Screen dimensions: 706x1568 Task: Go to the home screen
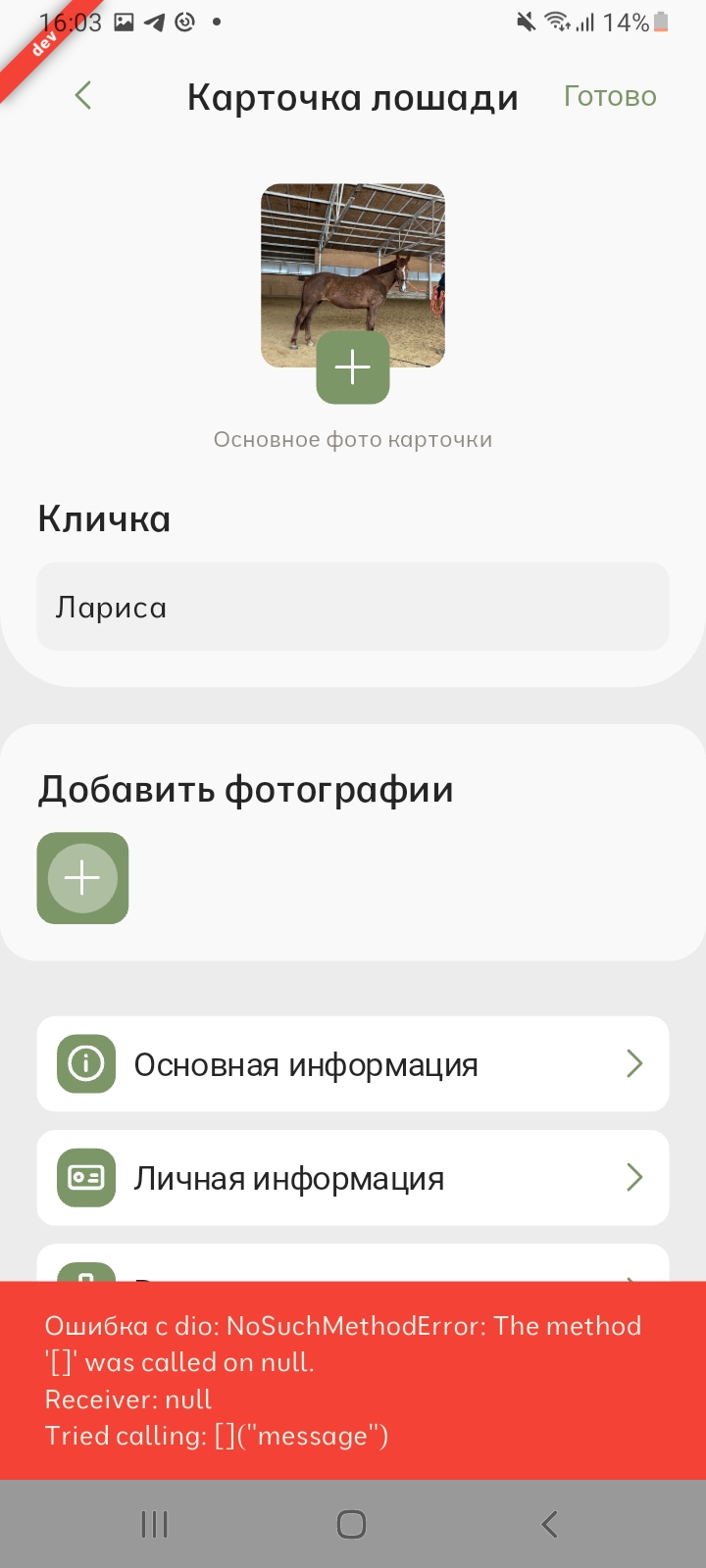coord(351,1524)
